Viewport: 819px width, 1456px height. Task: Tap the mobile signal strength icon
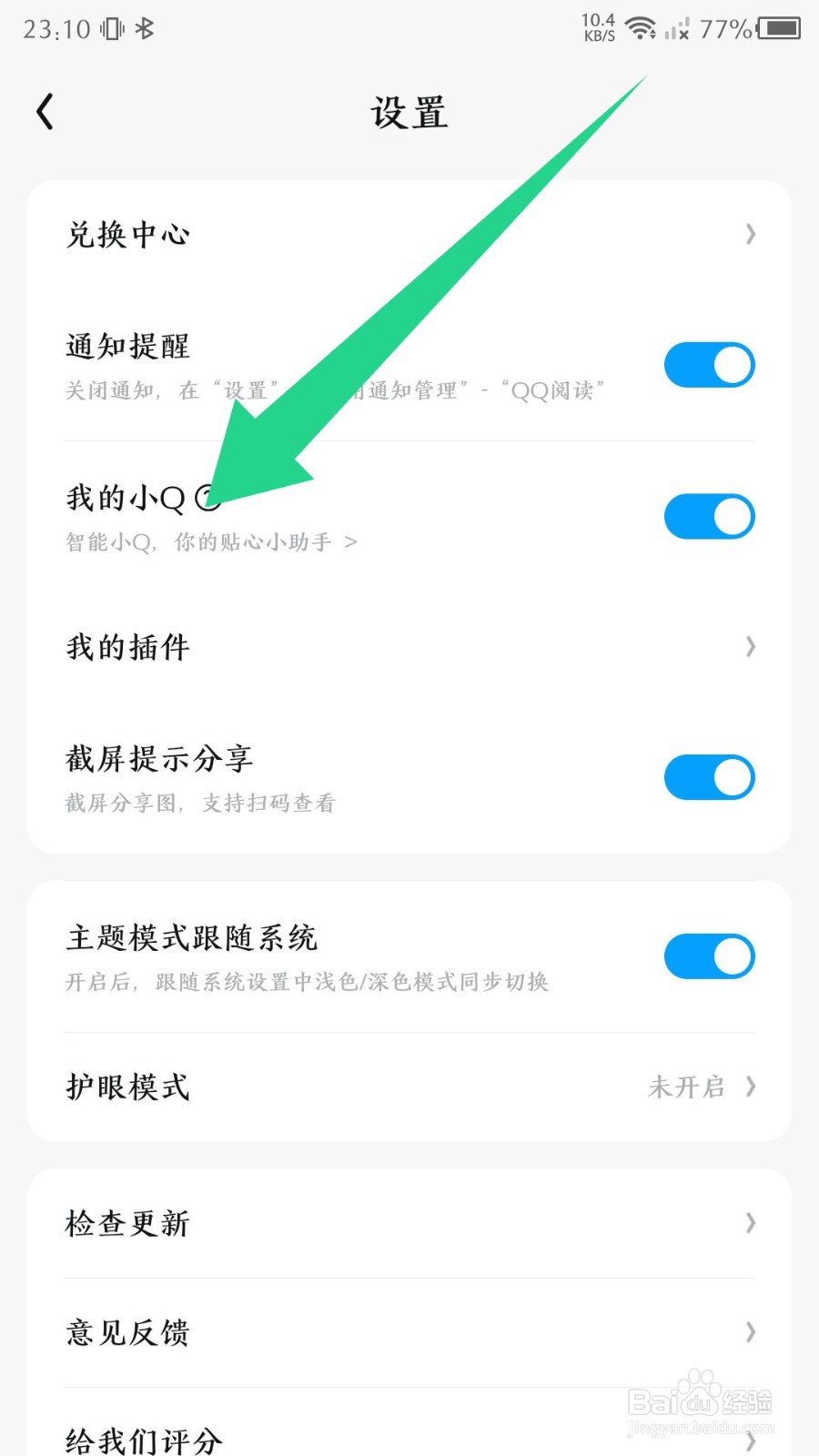674,30
